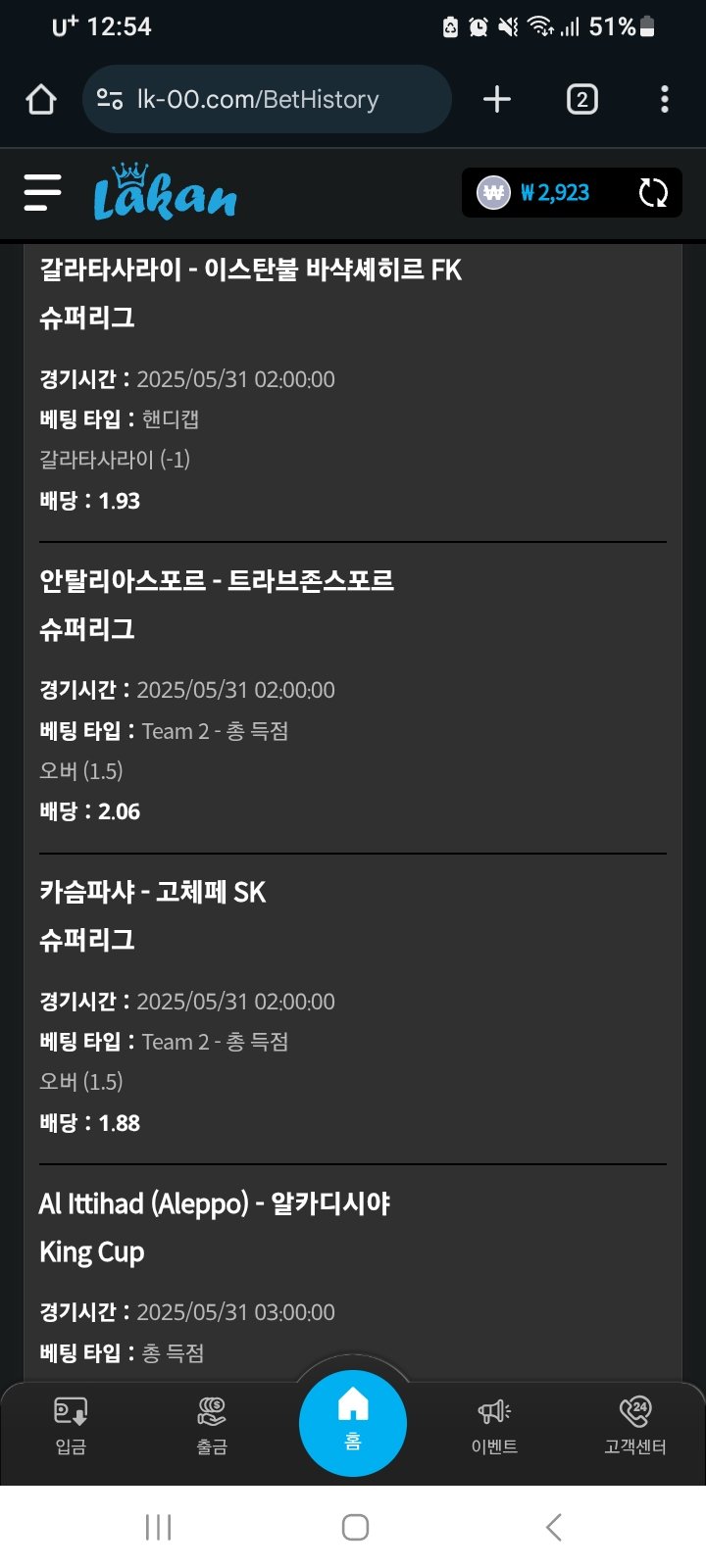Open the tab switcher showing 2
The image size is (706, 1568).
[x=581, y=99]
